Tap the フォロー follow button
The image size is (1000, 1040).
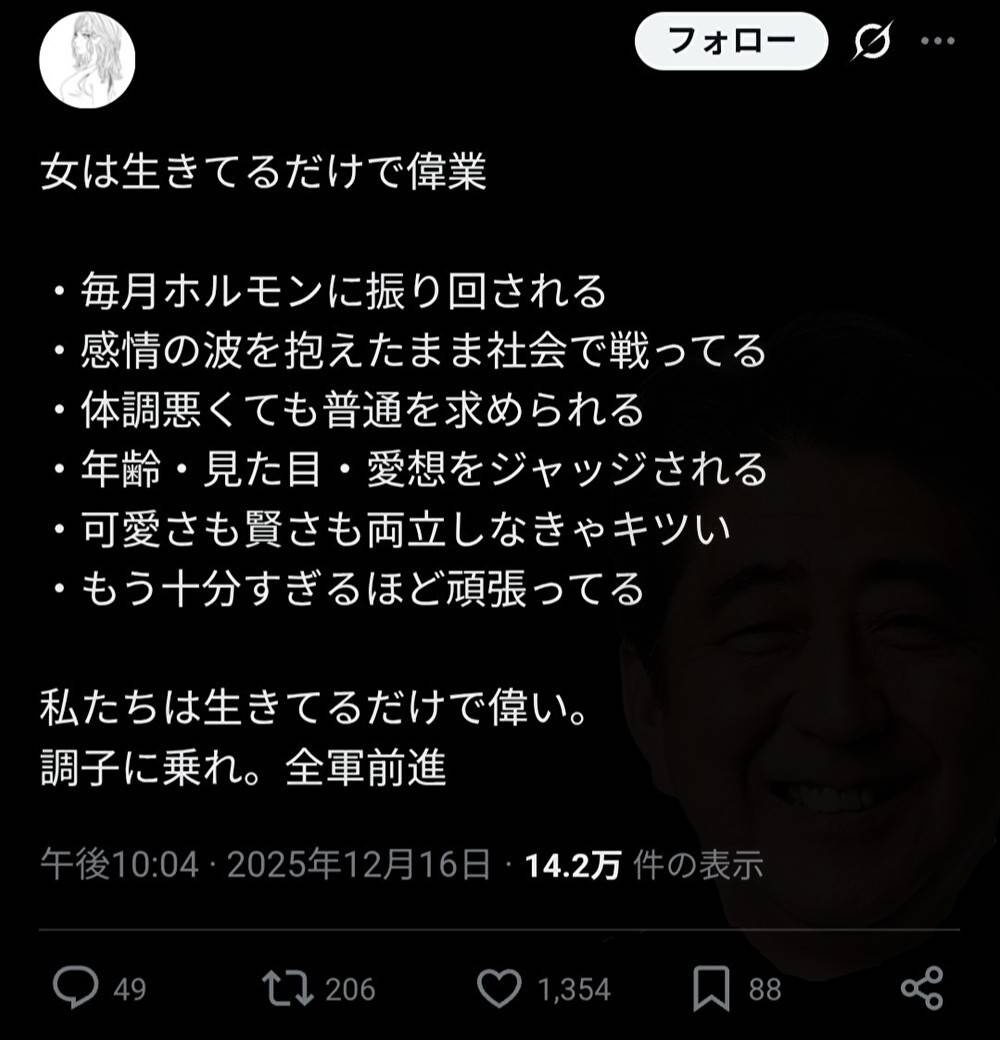point(731,43)
